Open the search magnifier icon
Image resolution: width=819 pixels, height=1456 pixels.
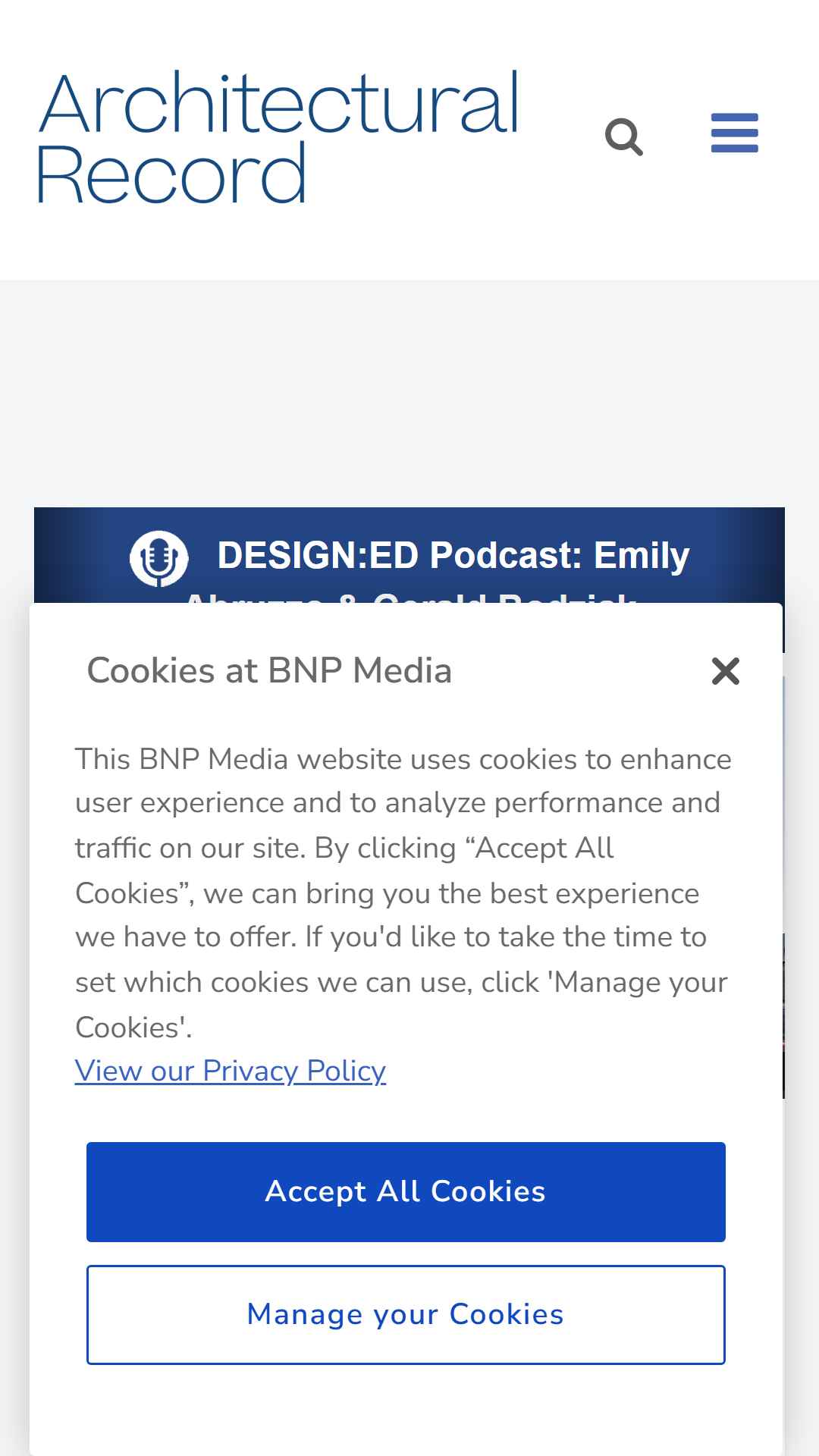624,137
